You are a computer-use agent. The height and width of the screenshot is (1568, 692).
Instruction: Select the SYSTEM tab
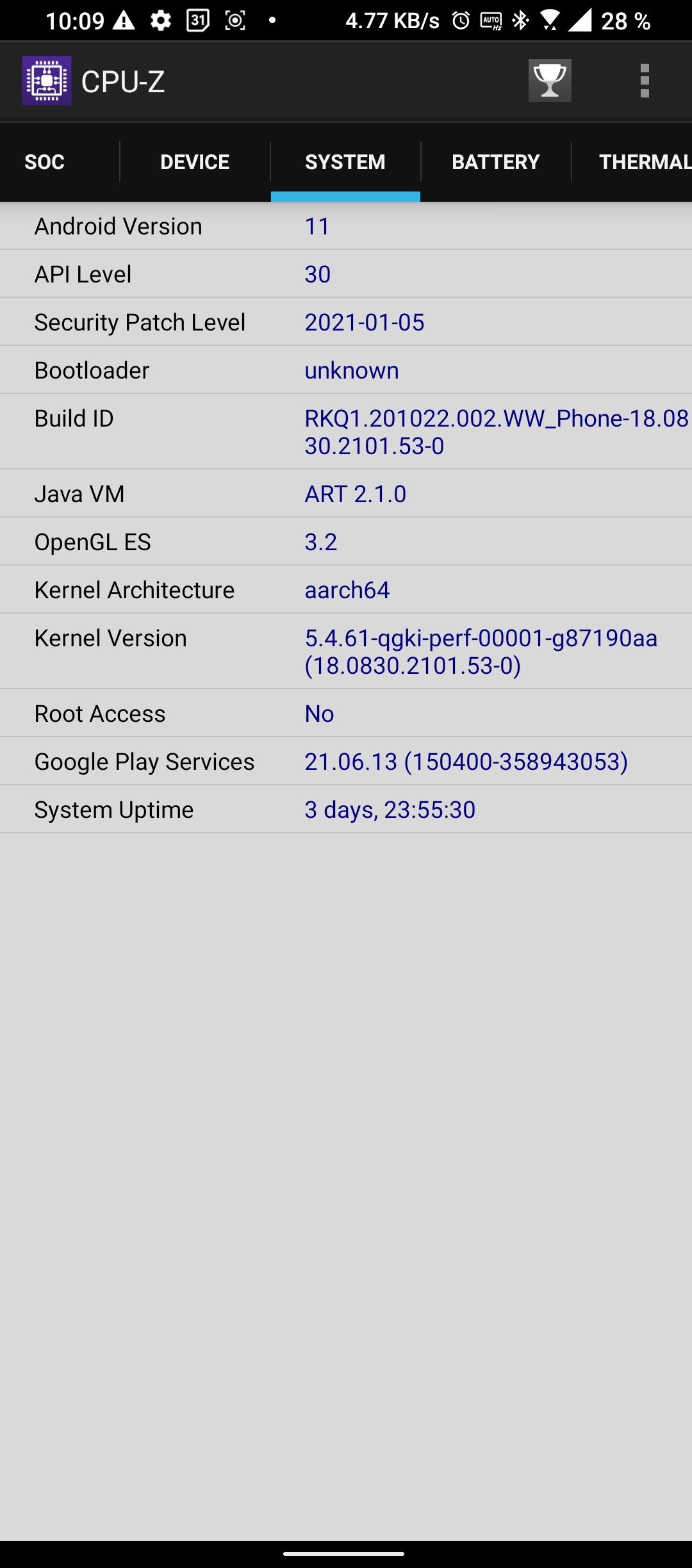[x=344, y=161]
